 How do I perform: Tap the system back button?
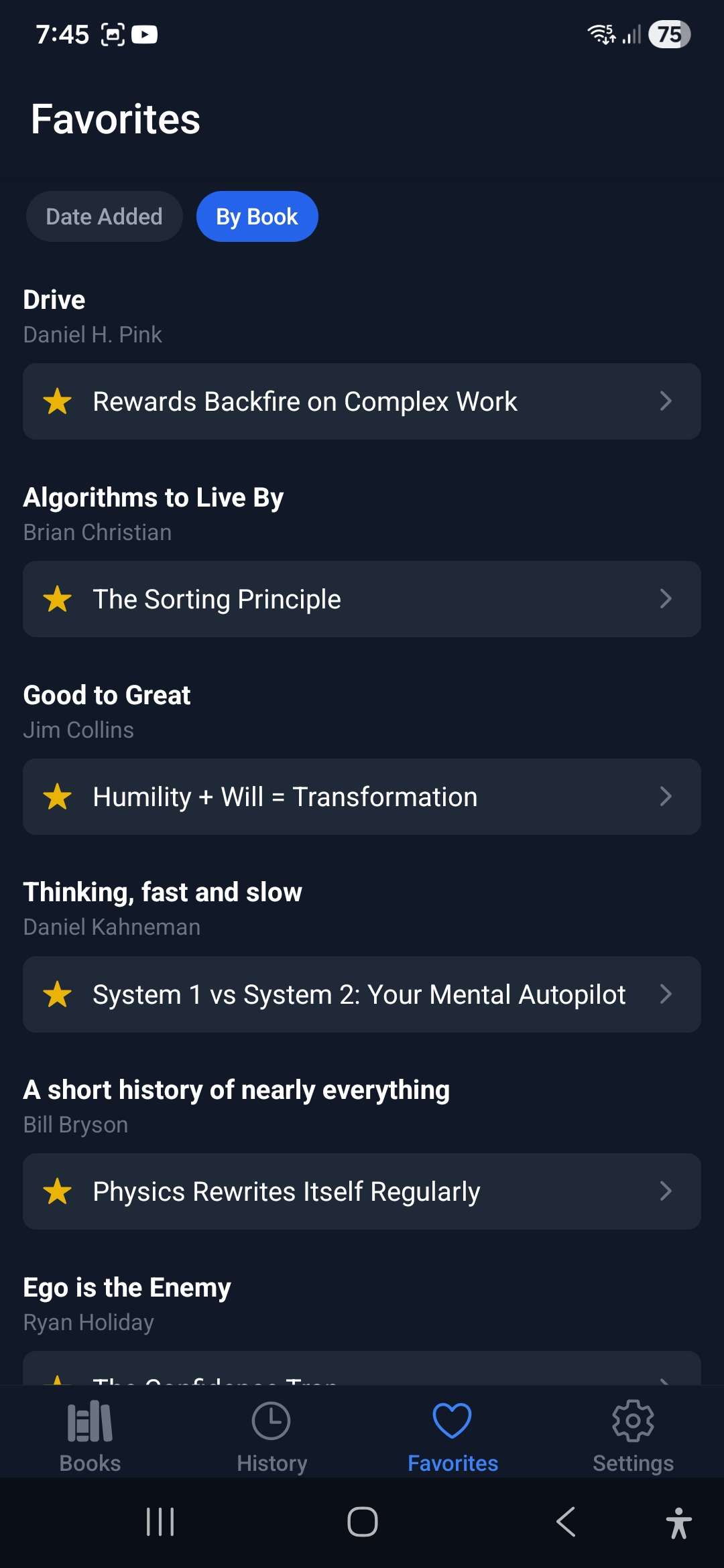(566, 1522)
